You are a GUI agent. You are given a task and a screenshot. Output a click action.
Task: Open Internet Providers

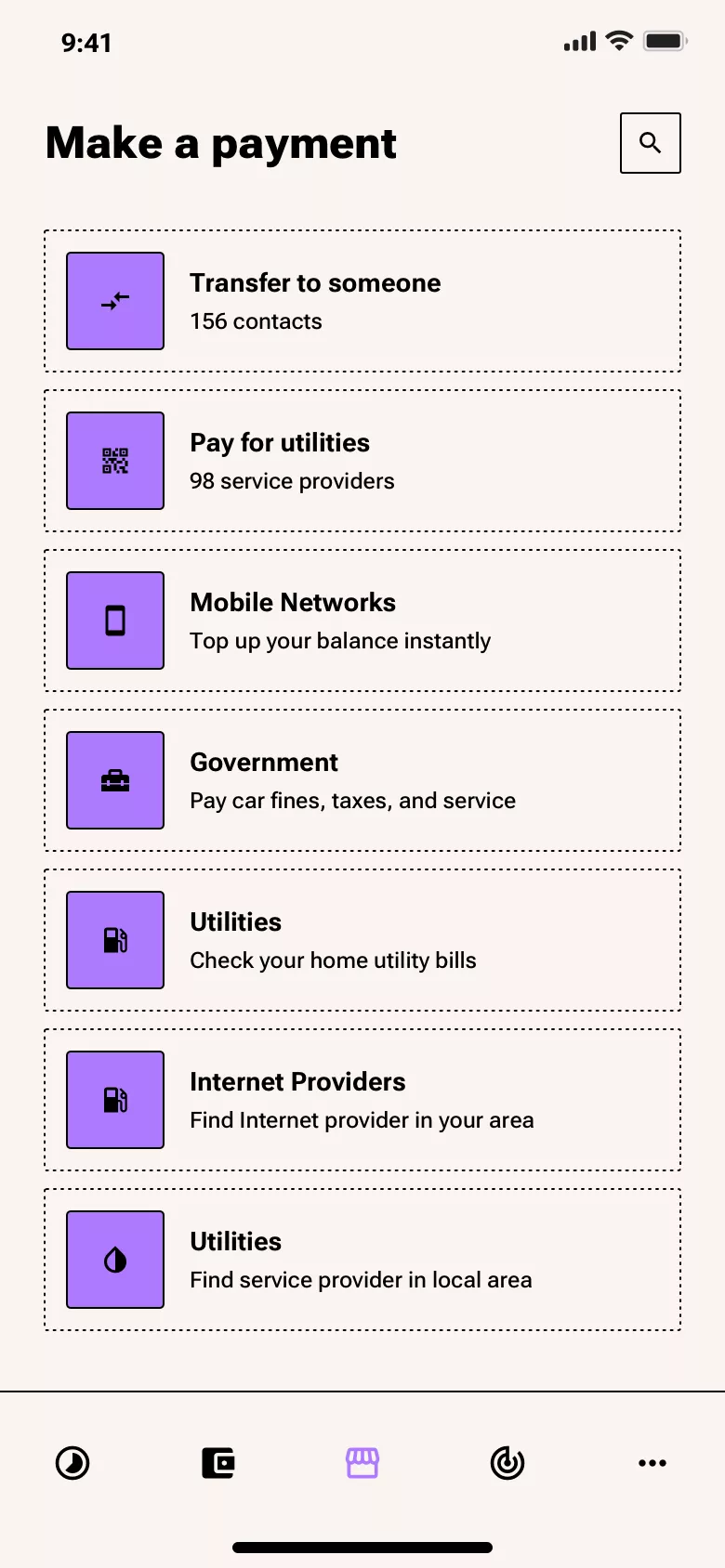(362, 1100)
